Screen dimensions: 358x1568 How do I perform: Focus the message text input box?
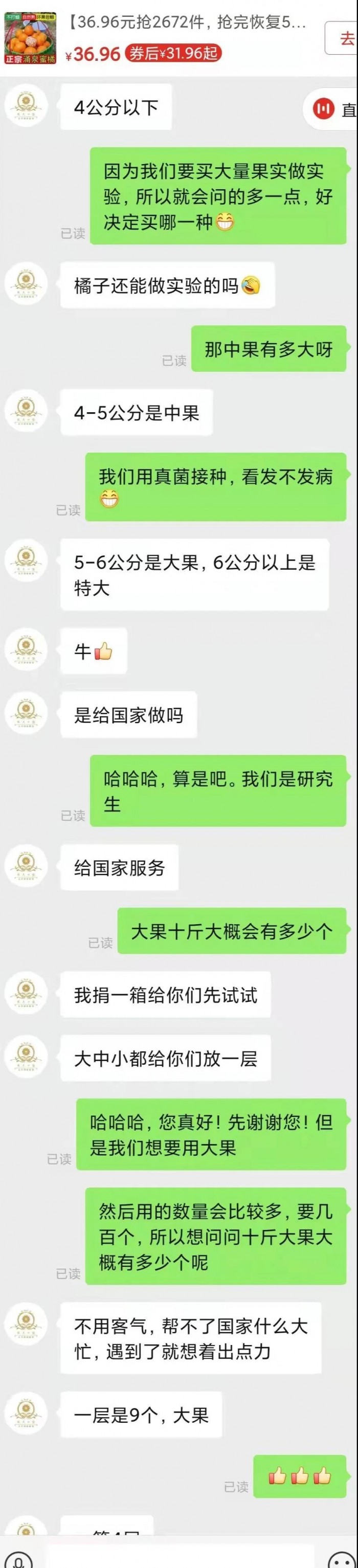(x=183, y=1558)
